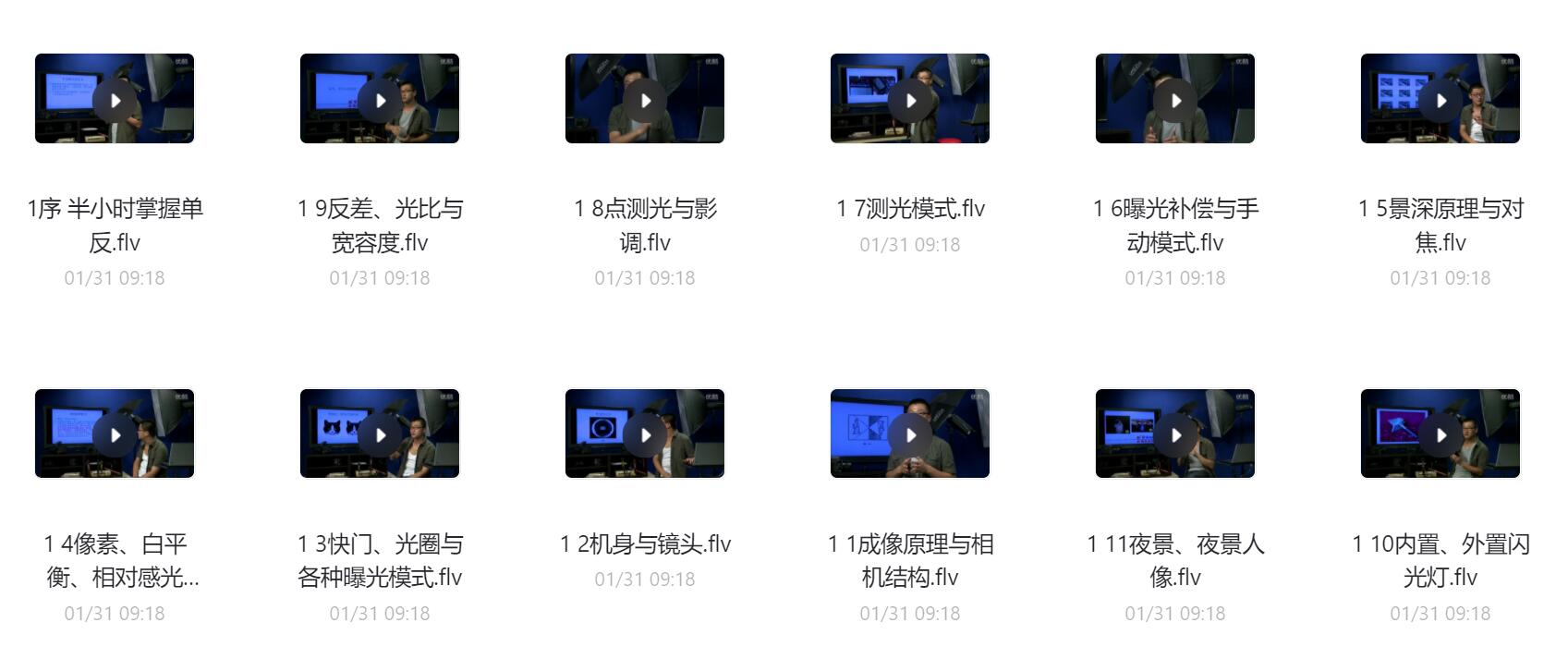
Task: Open the 1 2机身与镜头.flv video
Action: (645, 434)
